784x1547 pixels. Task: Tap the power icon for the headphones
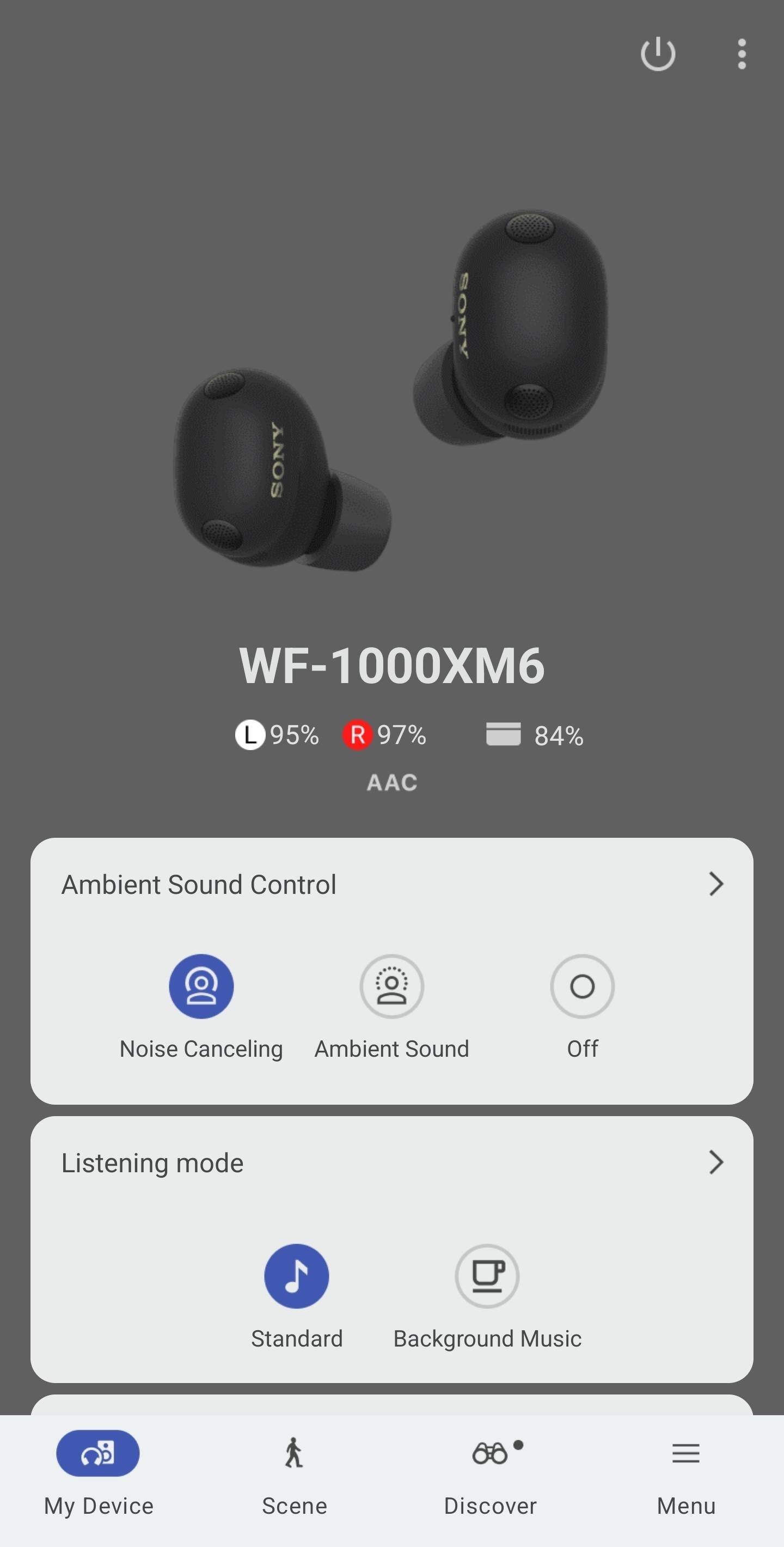point(658,54)
